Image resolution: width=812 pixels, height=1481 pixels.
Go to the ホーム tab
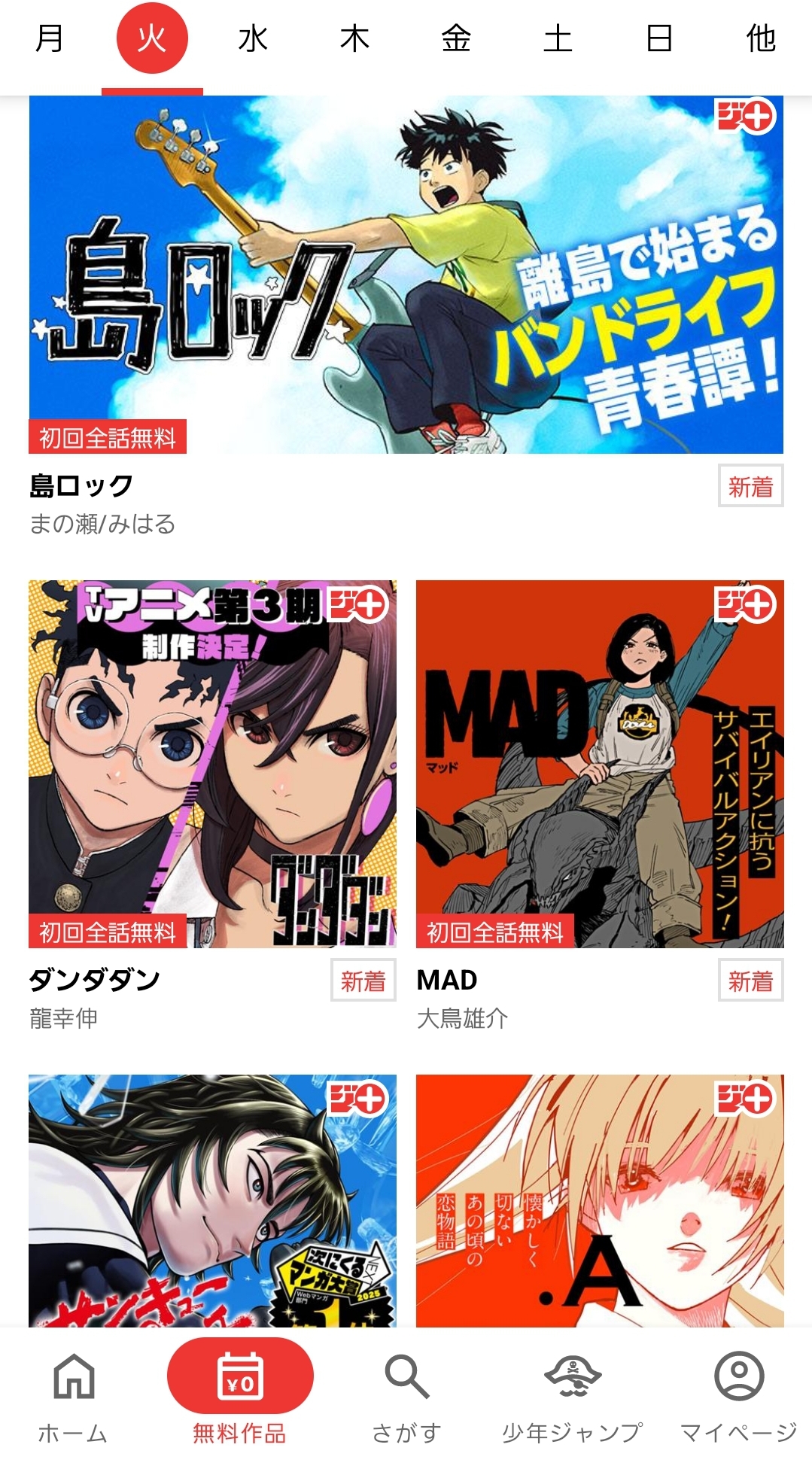pyautogui.click(x=73, y=1400)
